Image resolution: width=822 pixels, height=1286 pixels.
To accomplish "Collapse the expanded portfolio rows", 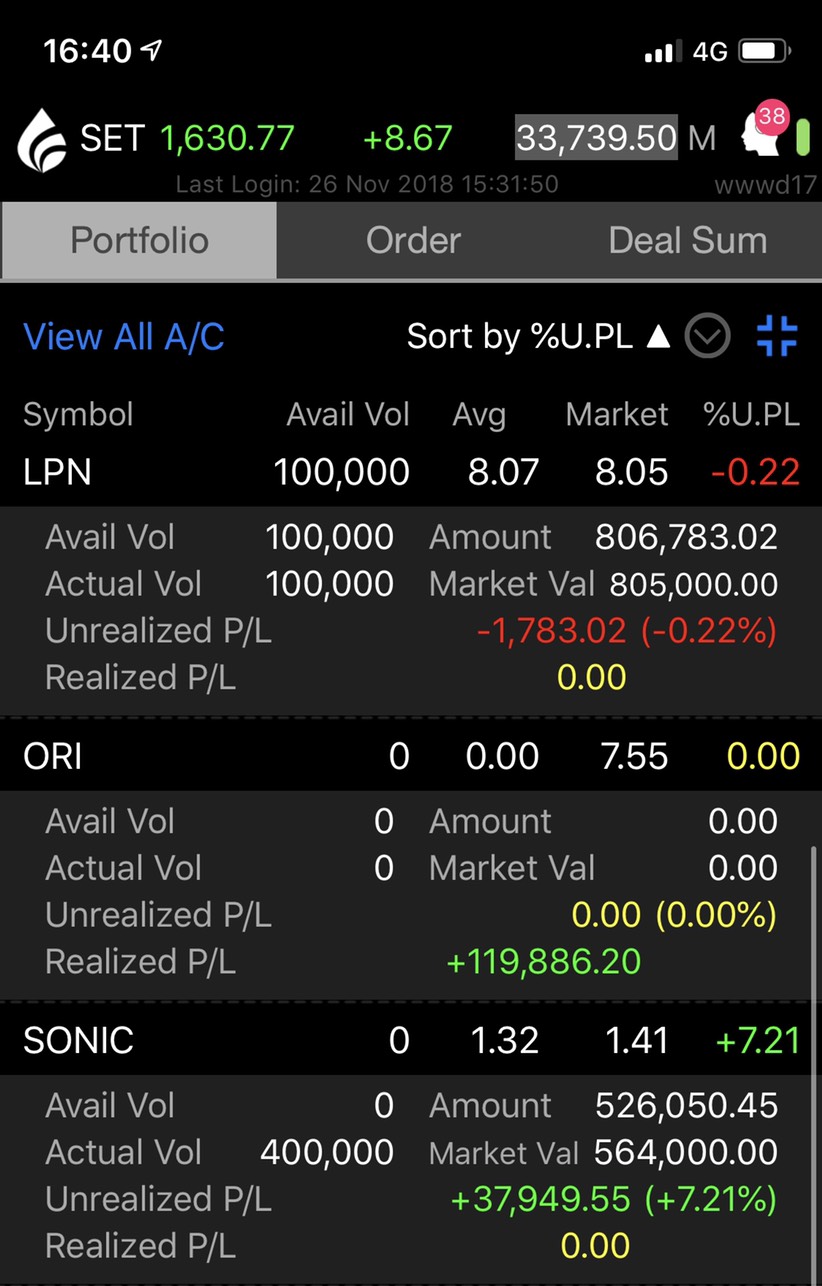I will [x=776, y=336].
